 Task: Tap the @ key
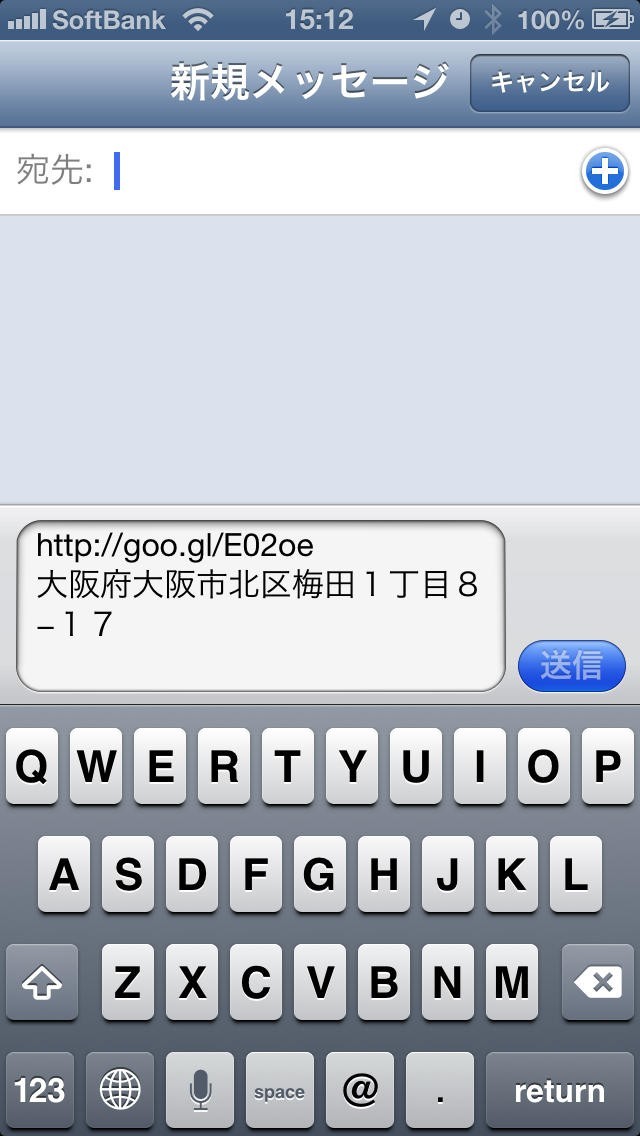[x=360, y=1090]
